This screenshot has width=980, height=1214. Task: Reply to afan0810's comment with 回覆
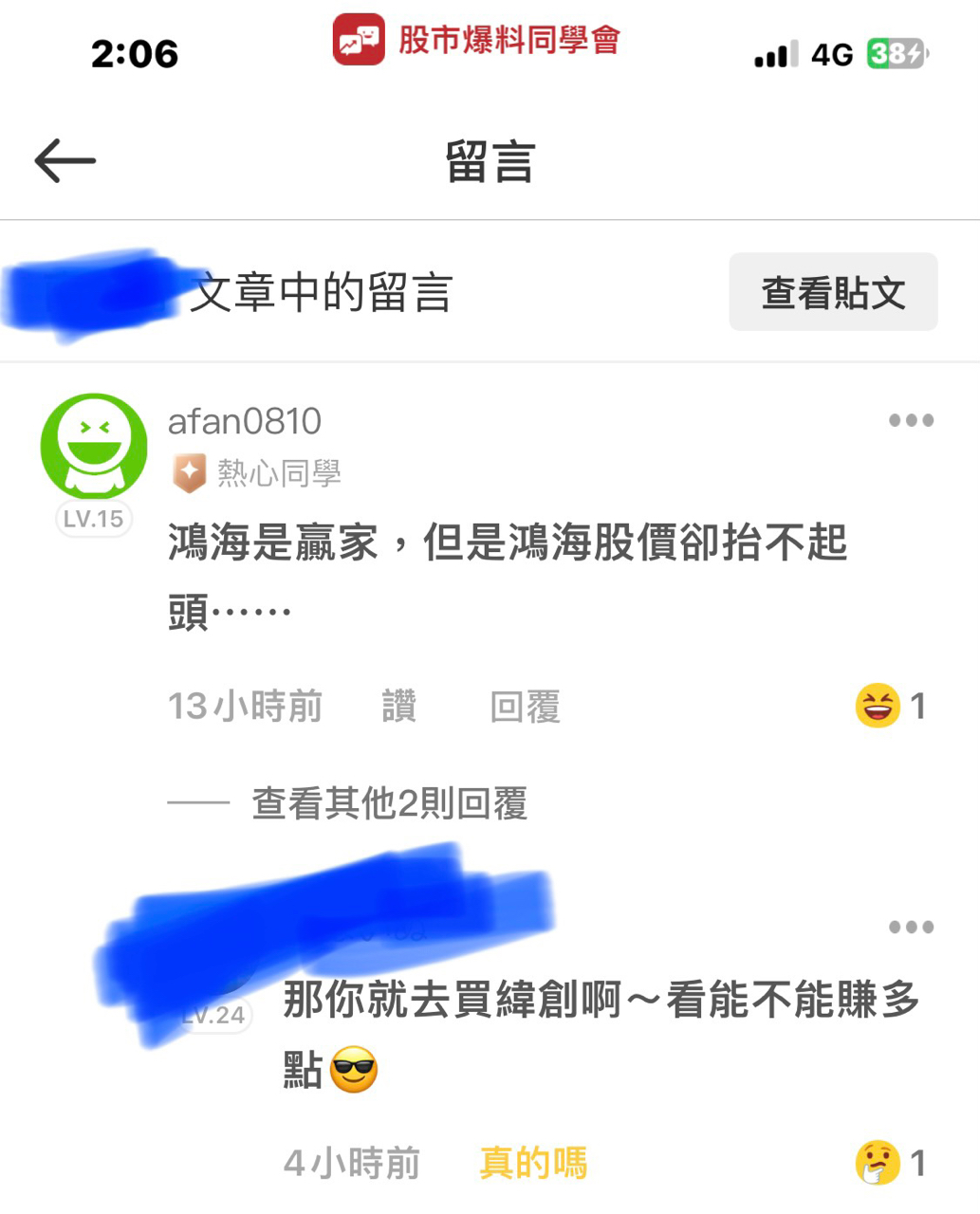coord(525,707)
